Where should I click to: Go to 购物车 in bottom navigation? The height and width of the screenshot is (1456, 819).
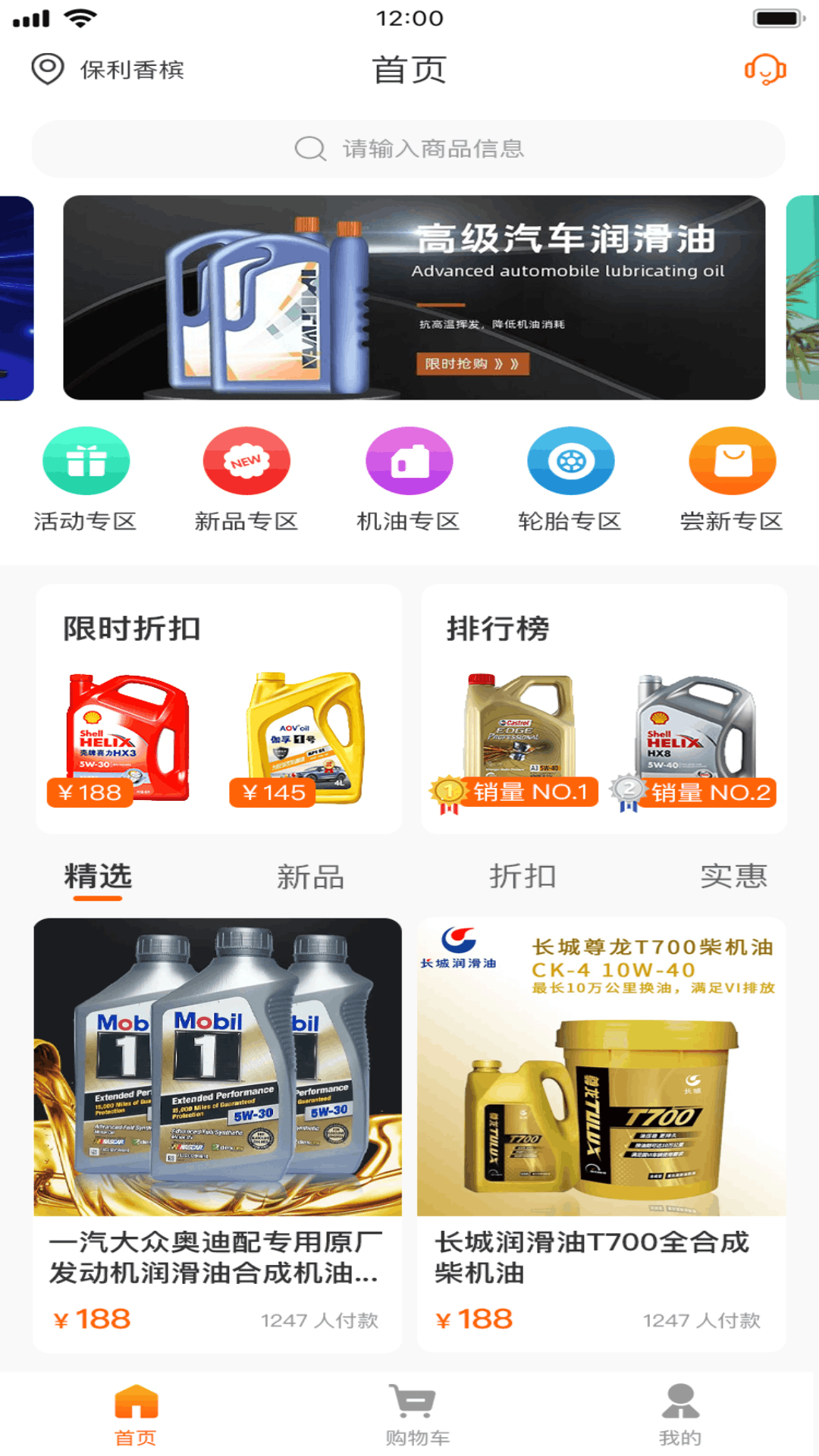(416, 1414)
